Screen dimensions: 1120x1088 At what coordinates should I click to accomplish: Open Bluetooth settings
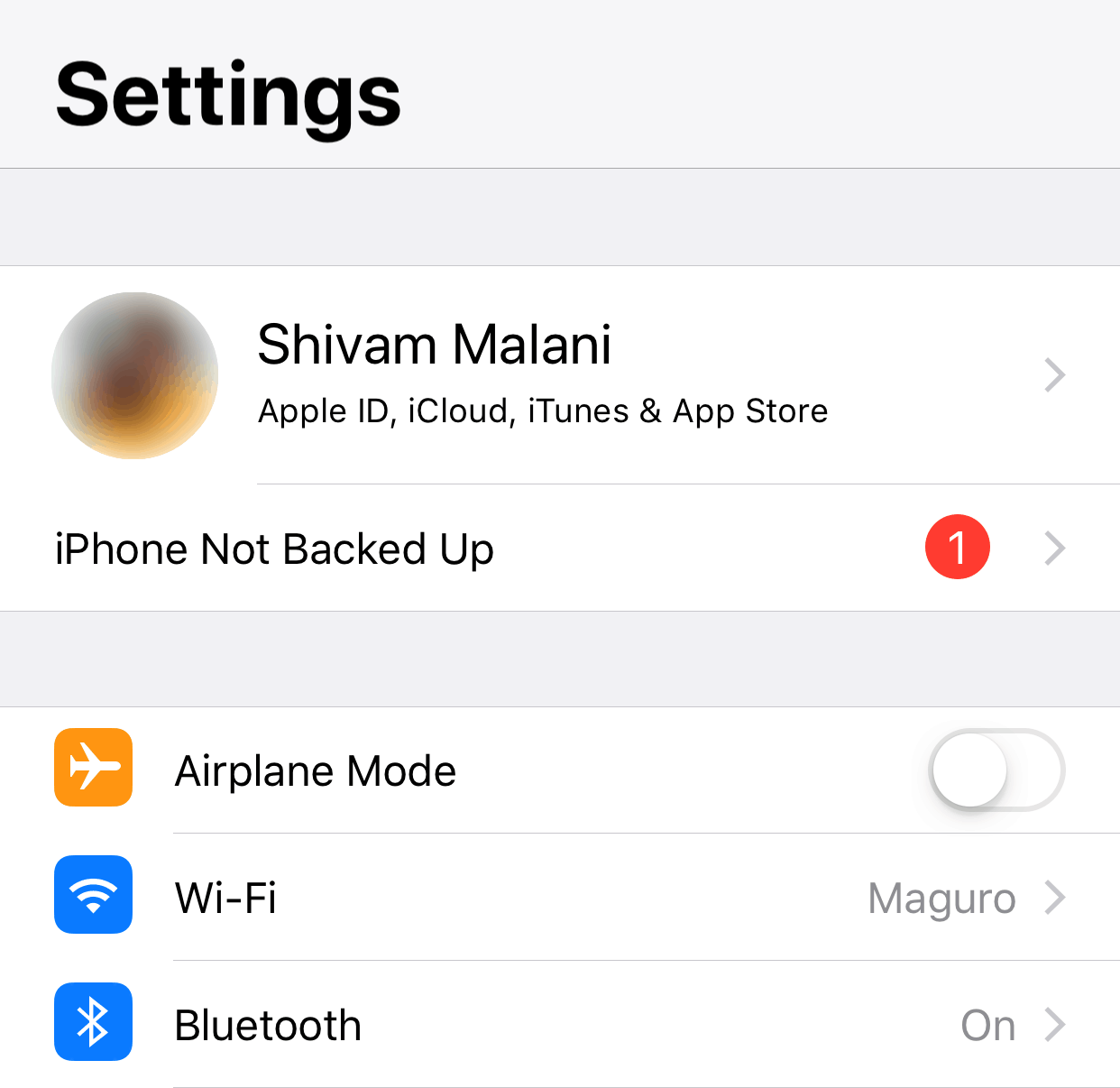(x=559, y=1025)
